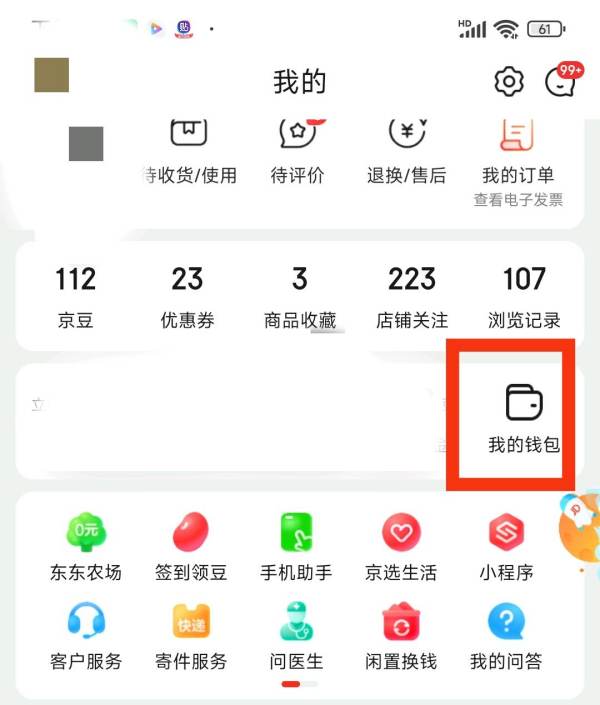Check the 京豆 balance
Image resolution: width=600 pixels, height=705 pixels.
(x=76, y=296)
